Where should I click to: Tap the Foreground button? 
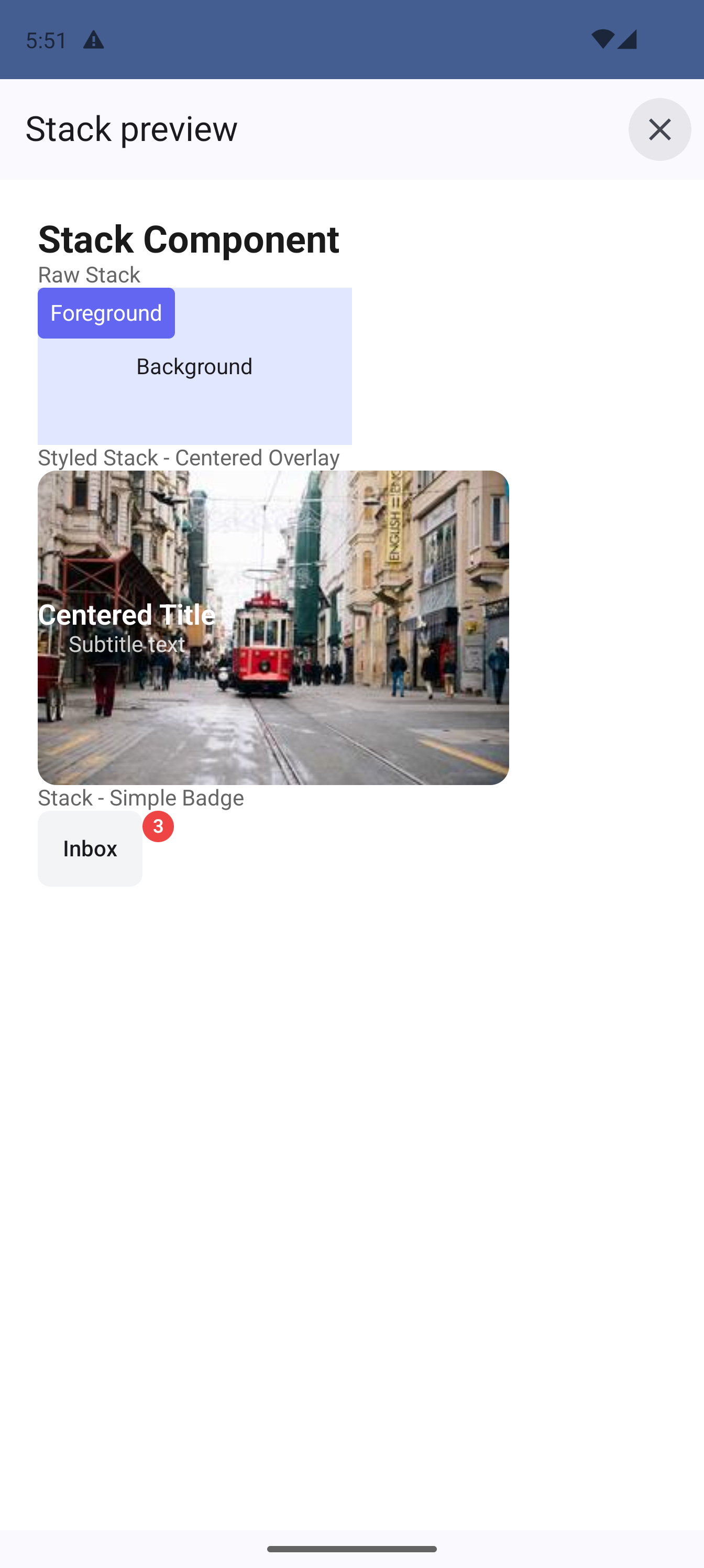click(106, 313)
